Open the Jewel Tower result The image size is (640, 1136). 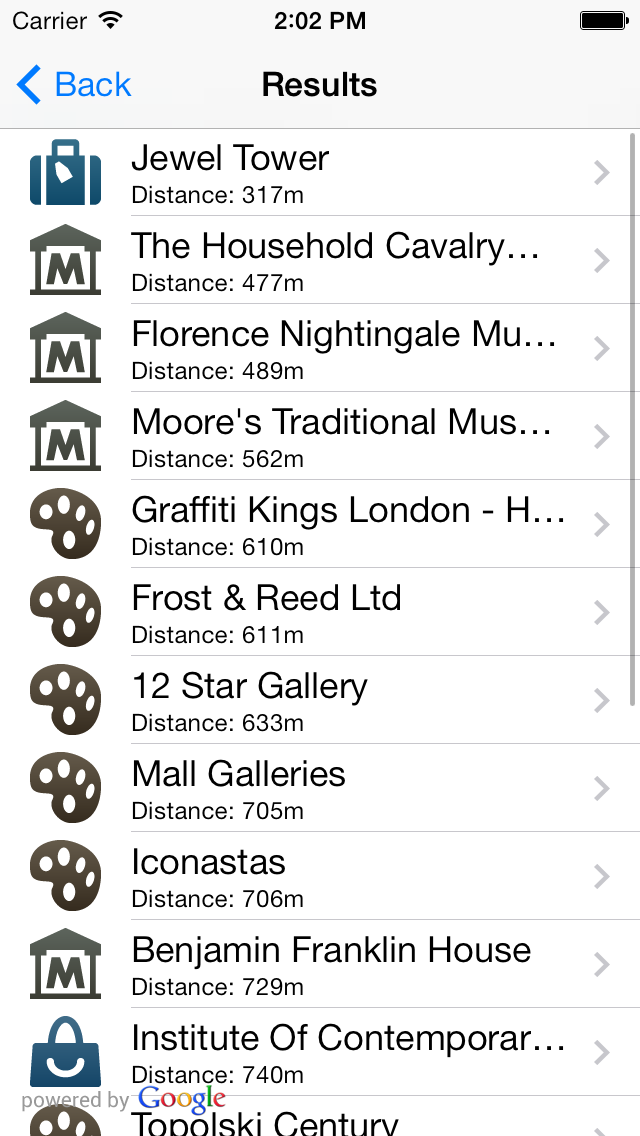(x=320, y=173)
